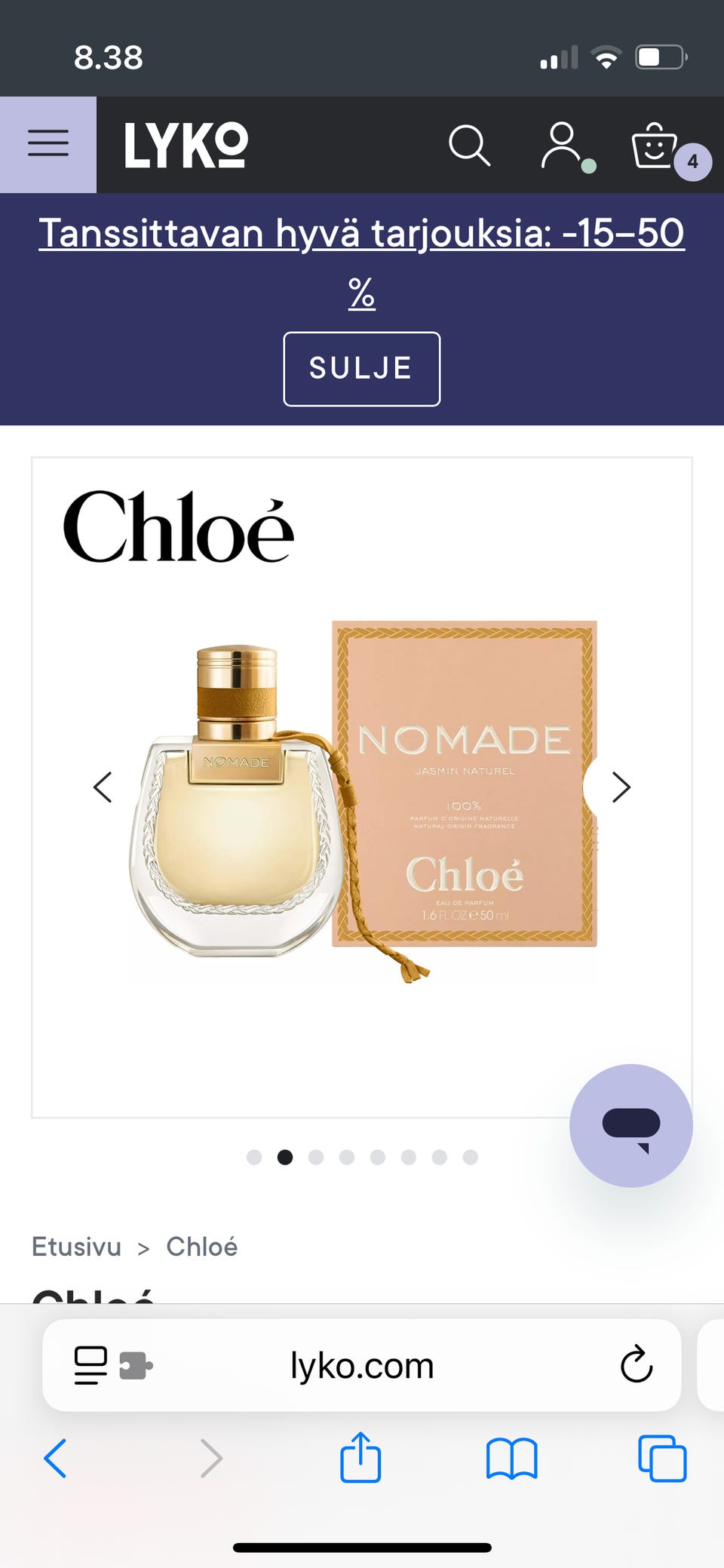Show the next product image
The height and width of the screenshot is (1568, 724).
coord(621,787)
